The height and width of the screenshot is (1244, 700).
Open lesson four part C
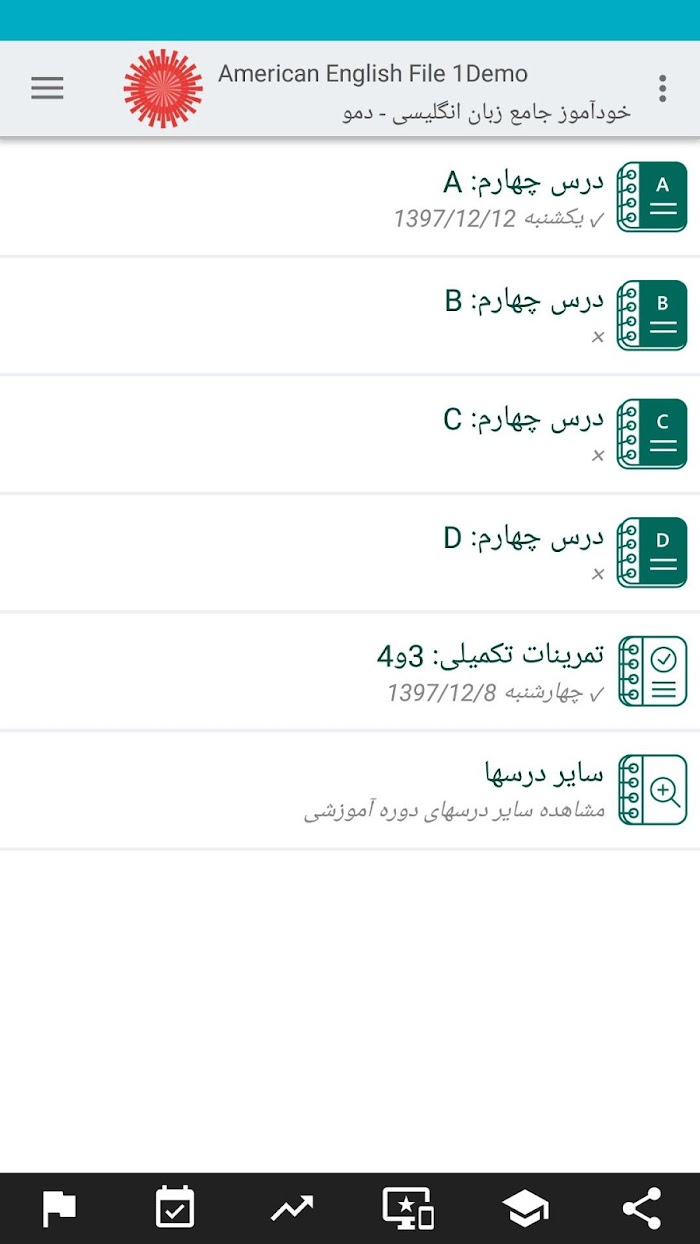pos(350,434)
